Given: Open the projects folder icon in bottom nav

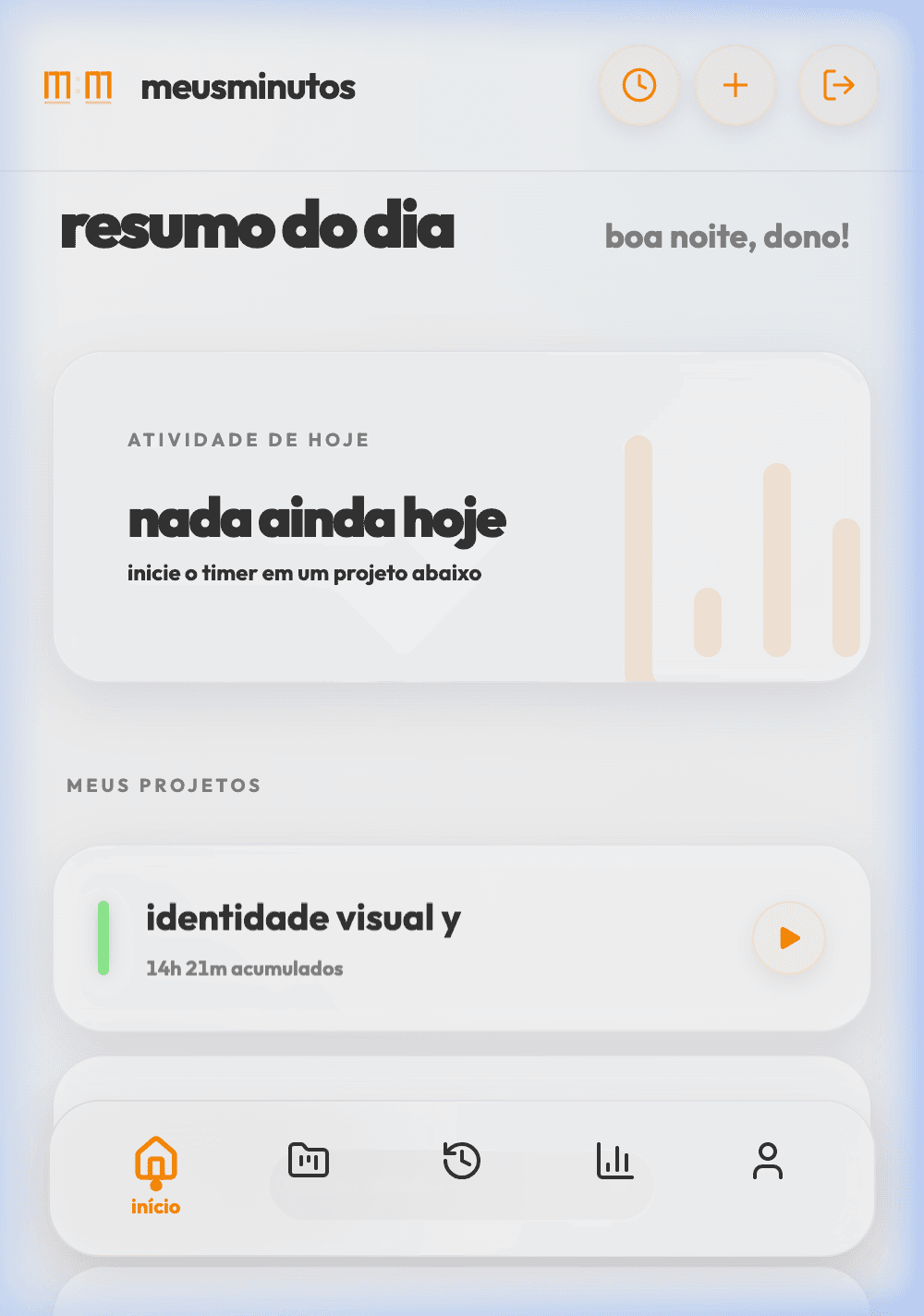Looking at the screenshot, I should pyautogui.click(x=309, y=1162).
